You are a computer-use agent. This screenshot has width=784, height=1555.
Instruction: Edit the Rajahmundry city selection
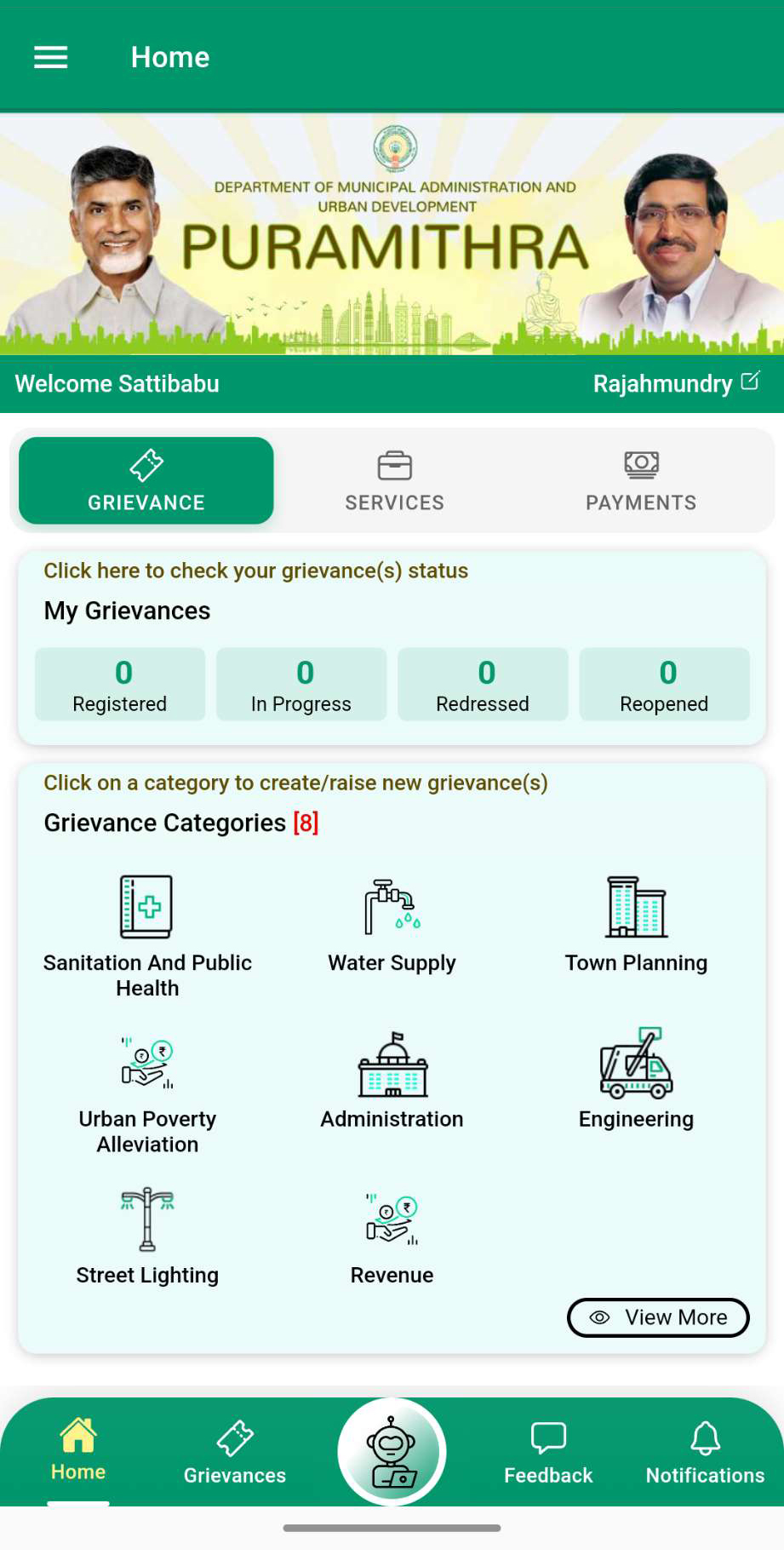[x=750, y=382]
